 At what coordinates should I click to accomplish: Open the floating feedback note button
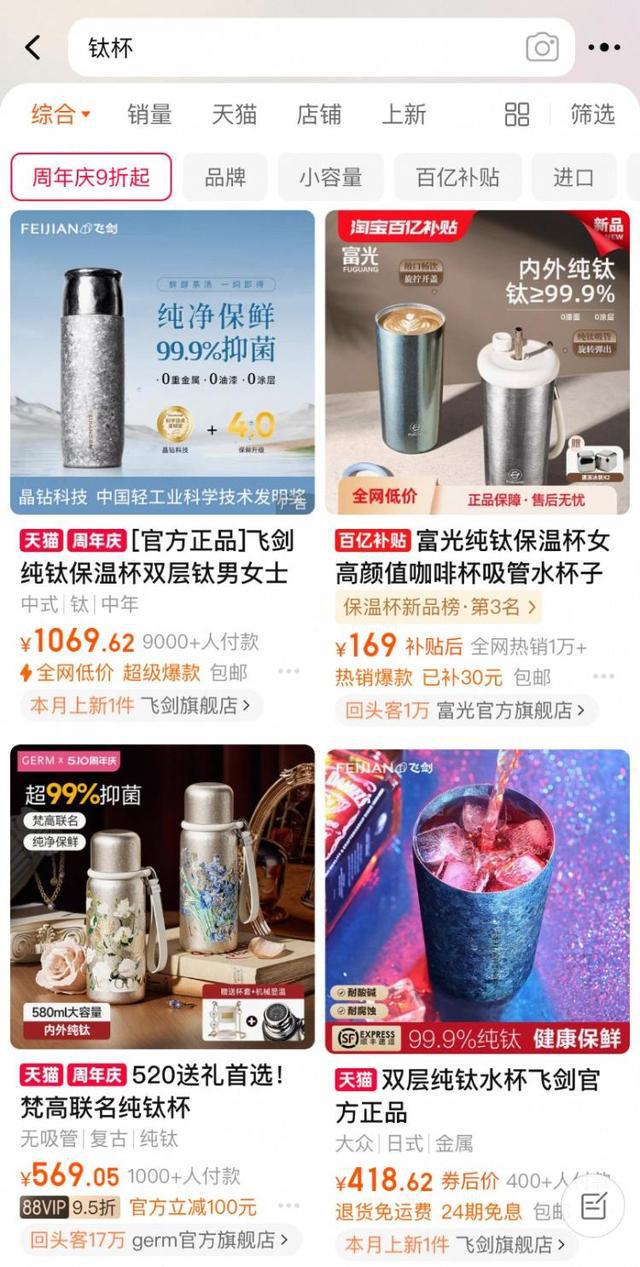[594, 1205]
